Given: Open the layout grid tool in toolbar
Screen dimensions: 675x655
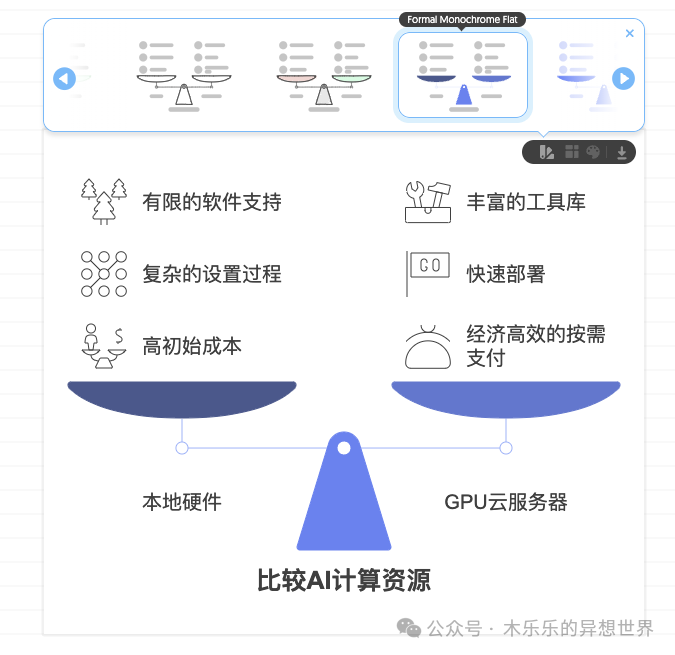Looking at the screenshot, I should click(x=571, y=152).
